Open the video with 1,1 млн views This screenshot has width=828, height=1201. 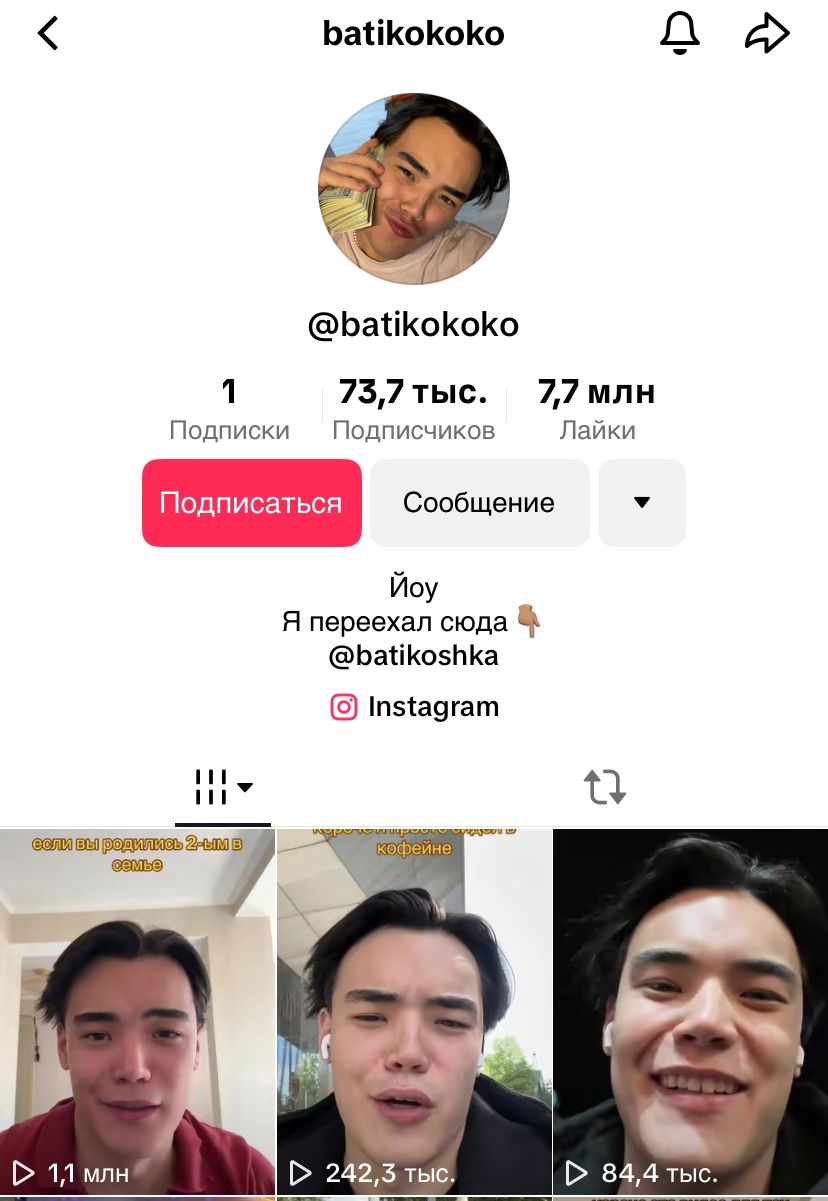point(137,1010)
